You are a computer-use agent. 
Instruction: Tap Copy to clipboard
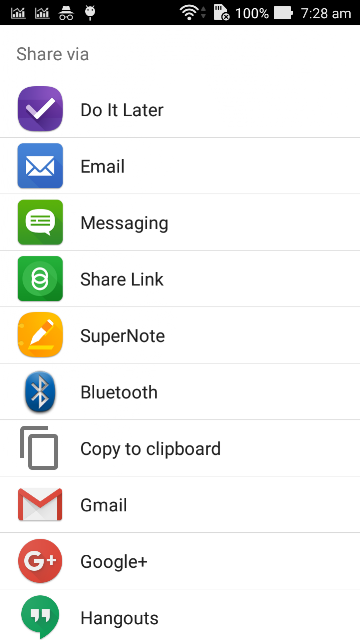180,448
